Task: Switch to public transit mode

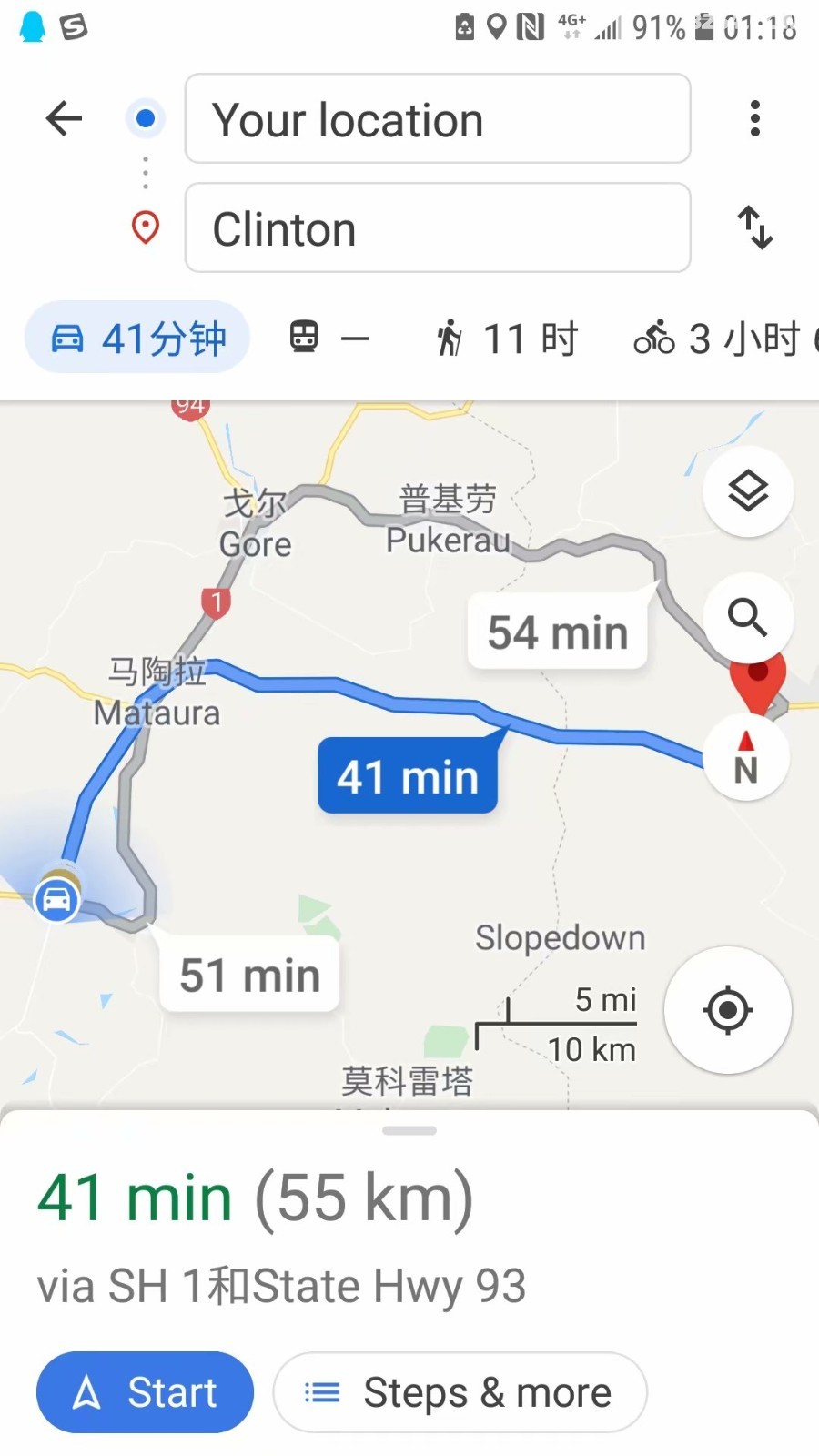Action: tap(329, 338)
